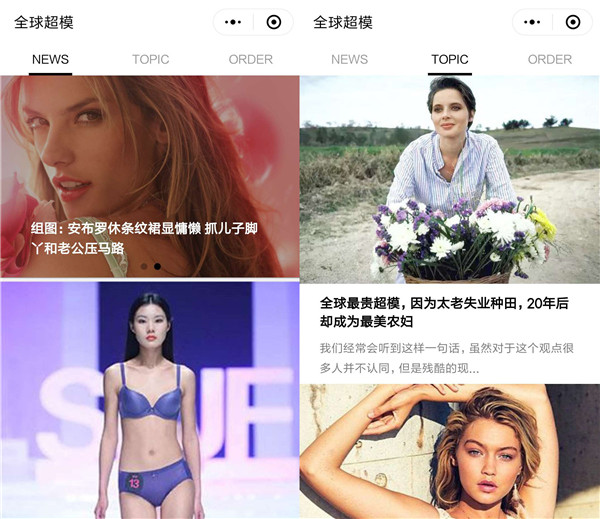Tap the banner carousel page indicator dots
This screenshot has height=519, width=600.
click(x=150, y=267)
